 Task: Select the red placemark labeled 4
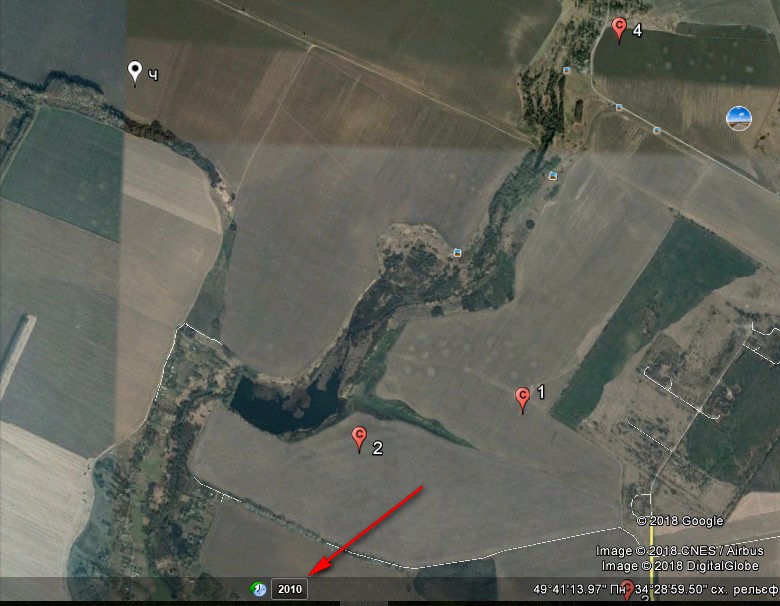coord(619,29)
